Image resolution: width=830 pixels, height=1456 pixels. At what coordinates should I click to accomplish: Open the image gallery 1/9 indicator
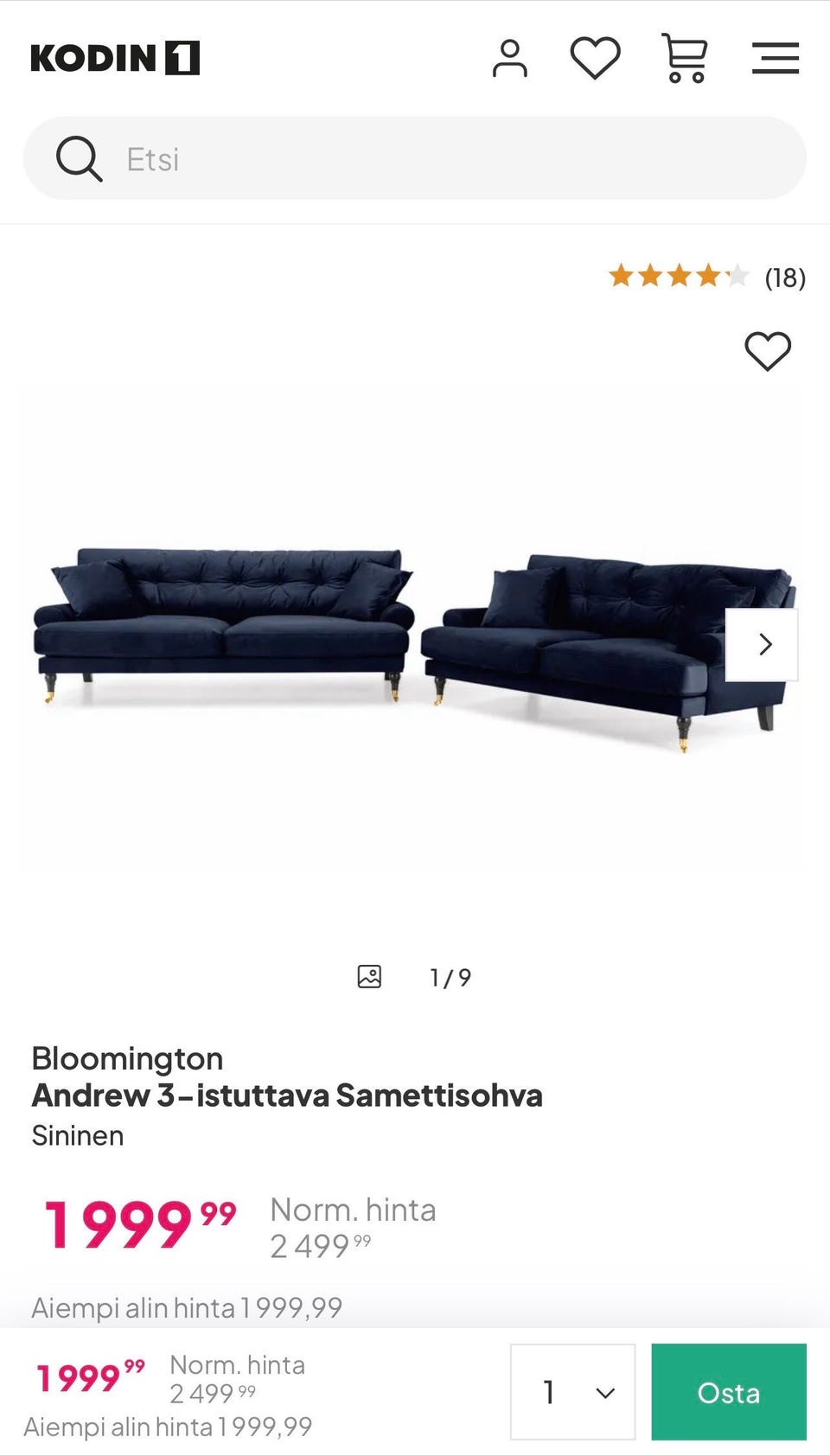[415, 977]
